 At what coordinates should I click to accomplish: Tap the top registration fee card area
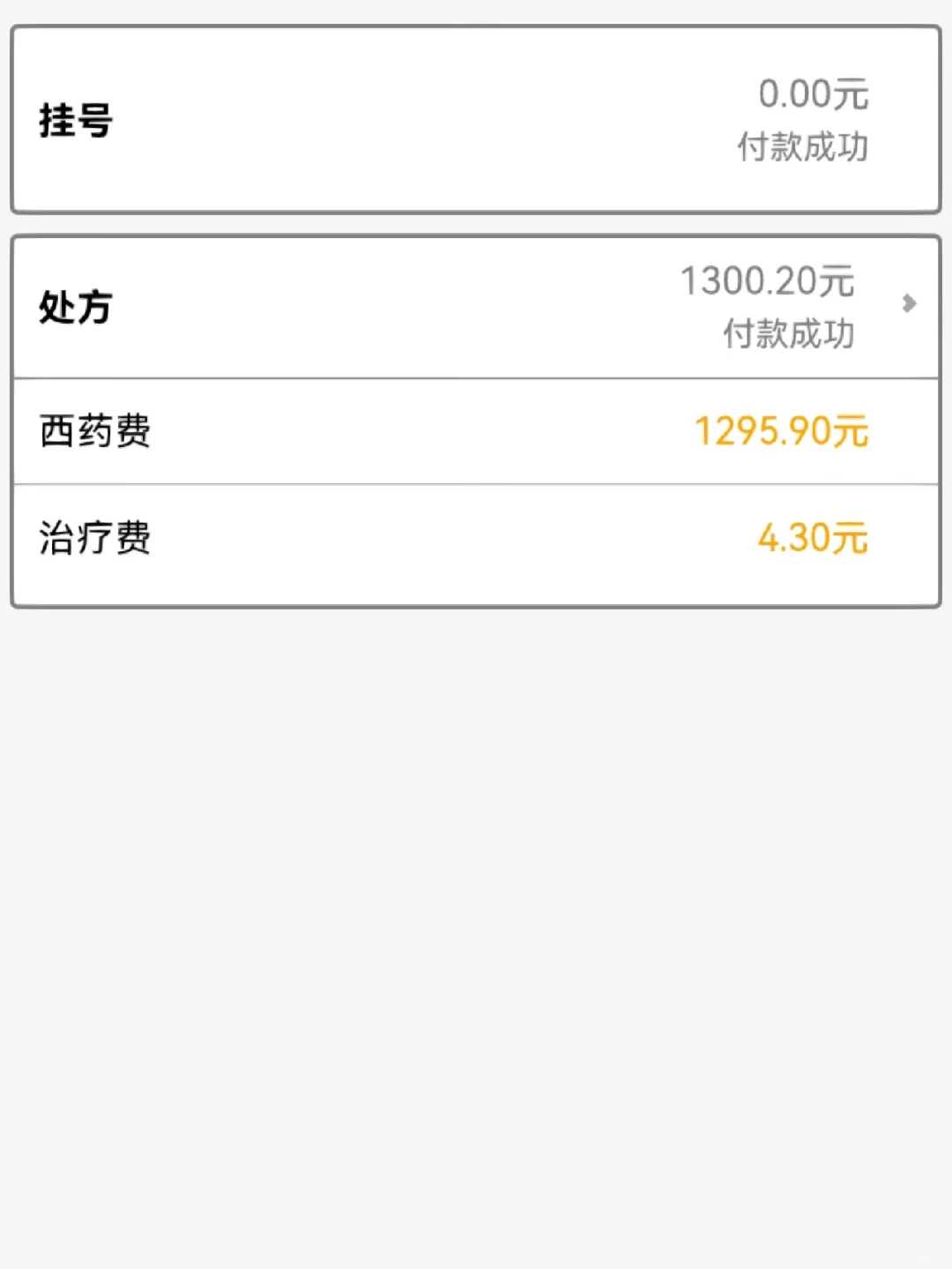coord(476,119)
